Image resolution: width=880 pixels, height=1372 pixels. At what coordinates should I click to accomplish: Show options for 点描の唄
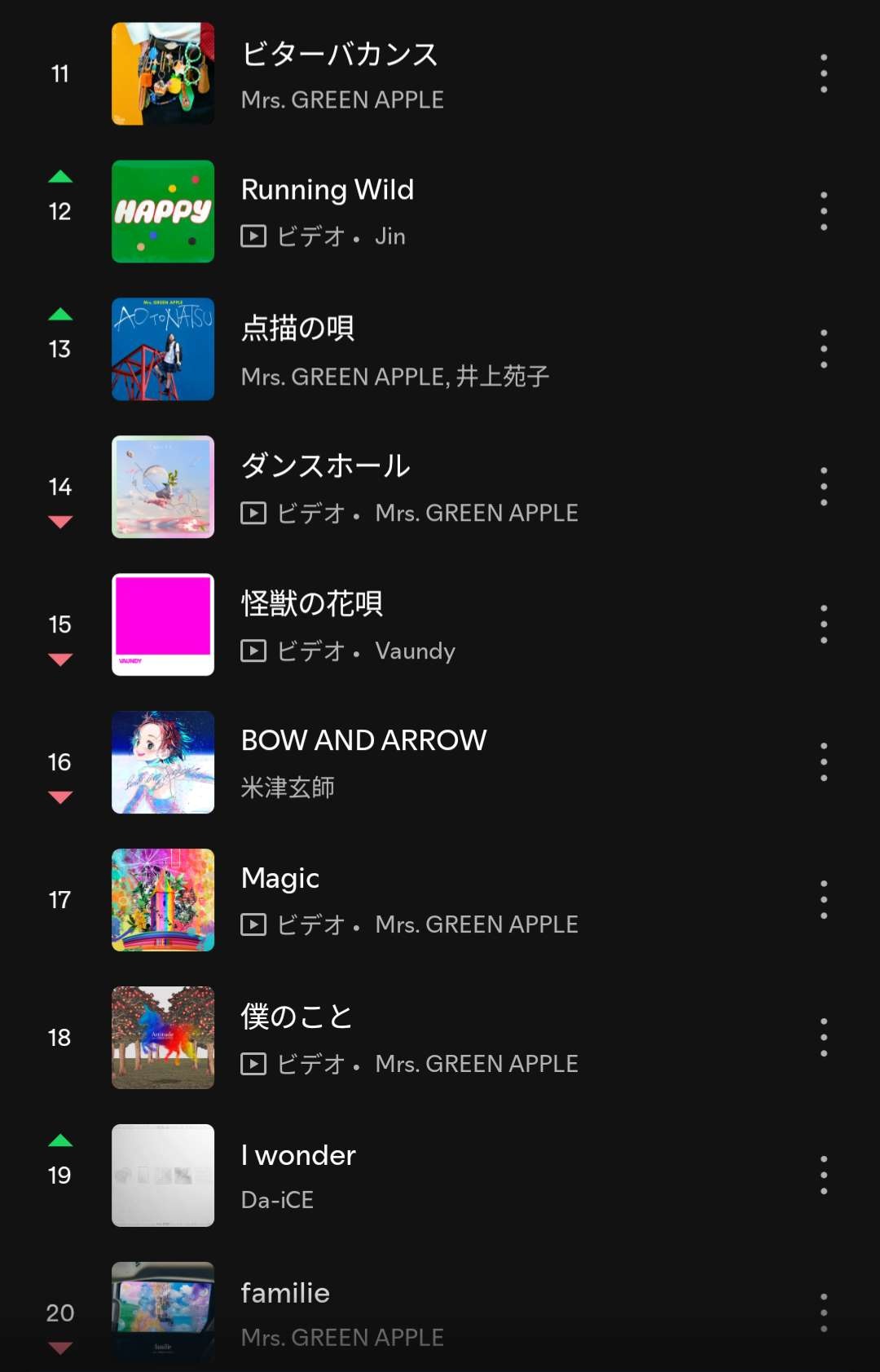[x=824, y=350]
